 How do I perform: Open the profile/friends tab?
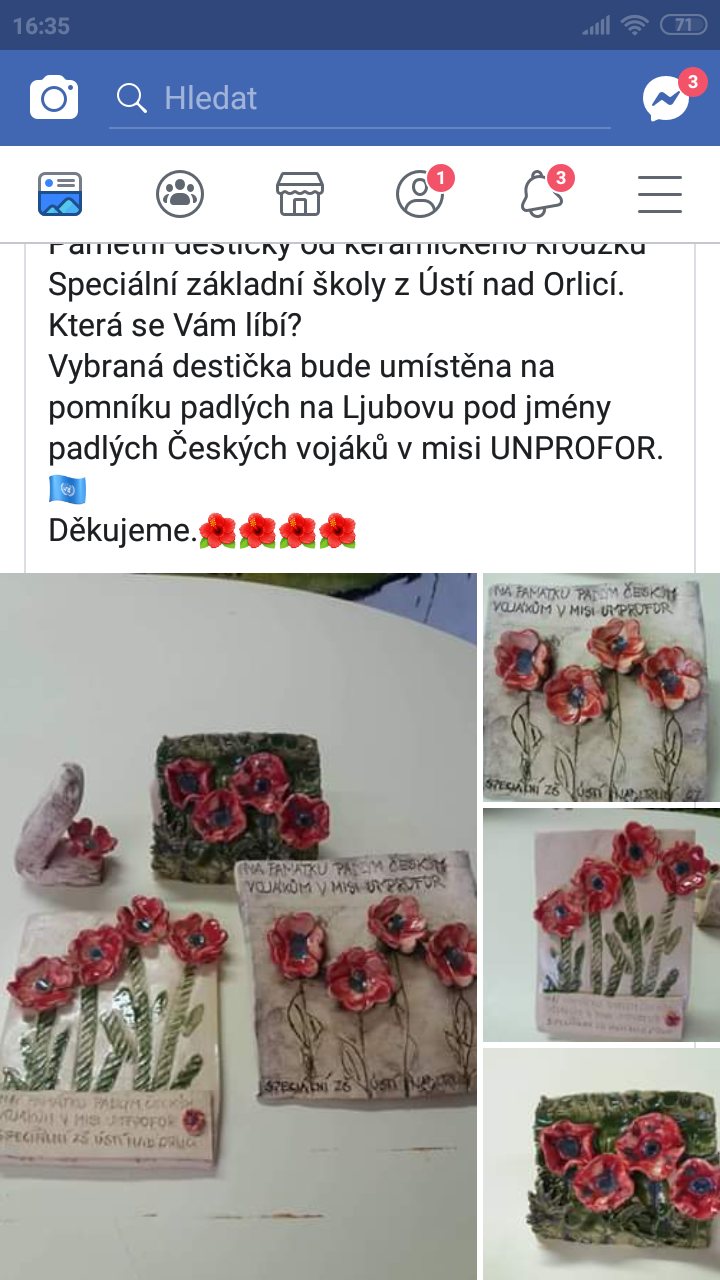[420, 194]
